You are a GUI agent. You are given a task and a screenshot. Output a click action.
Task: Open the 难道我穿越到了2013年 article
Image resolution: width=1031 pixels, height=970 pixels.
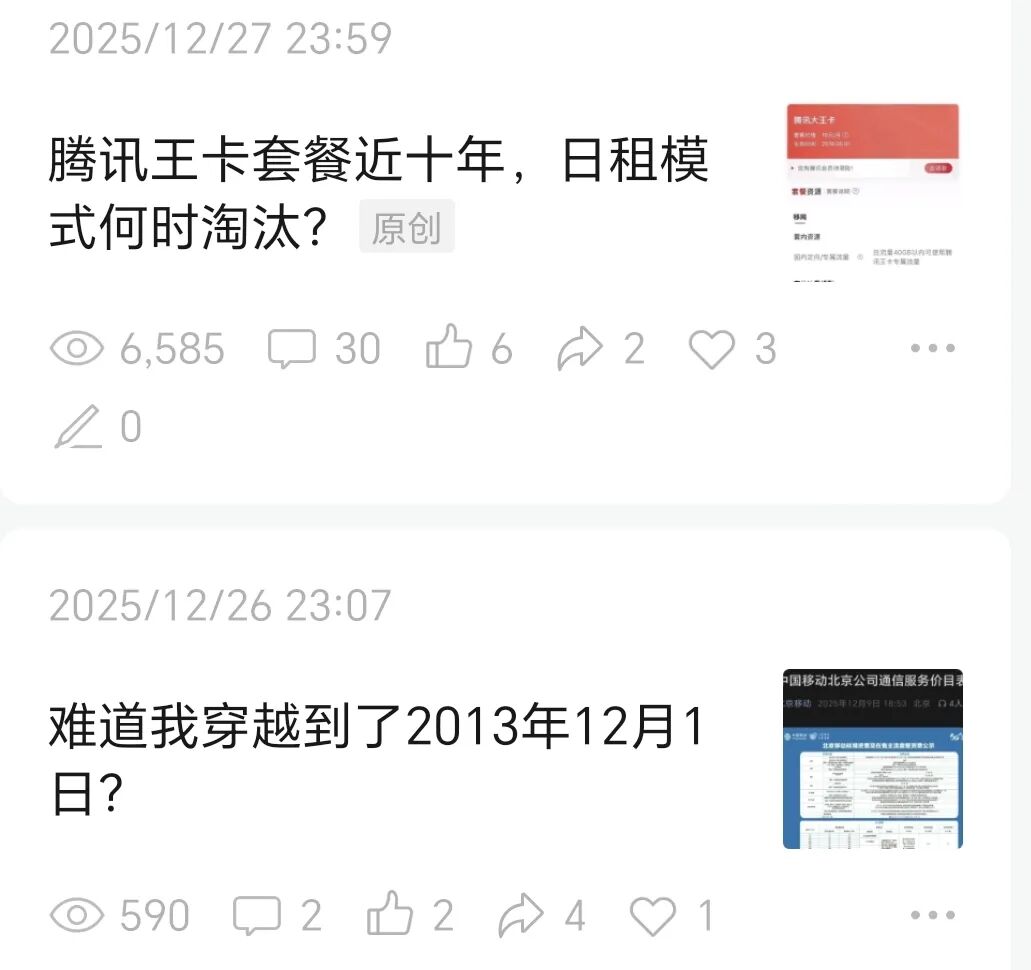[378, 760]
